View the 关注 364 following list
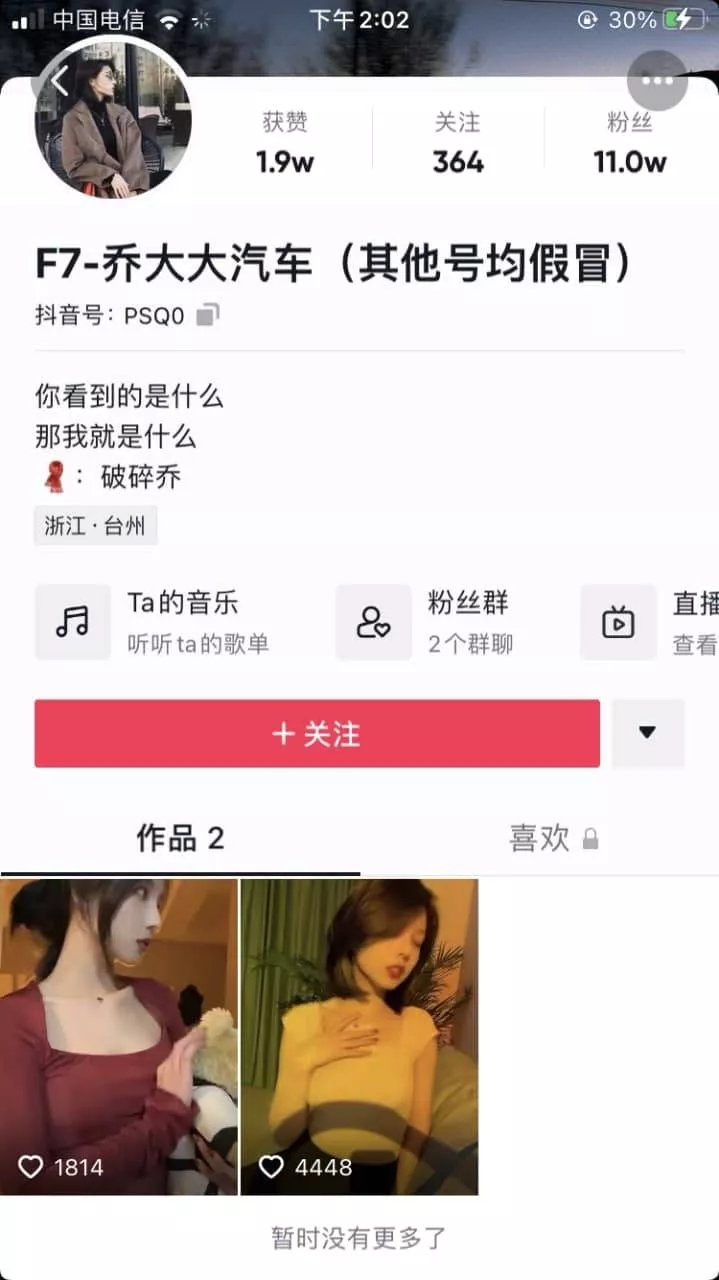 [x=458, y=142]
